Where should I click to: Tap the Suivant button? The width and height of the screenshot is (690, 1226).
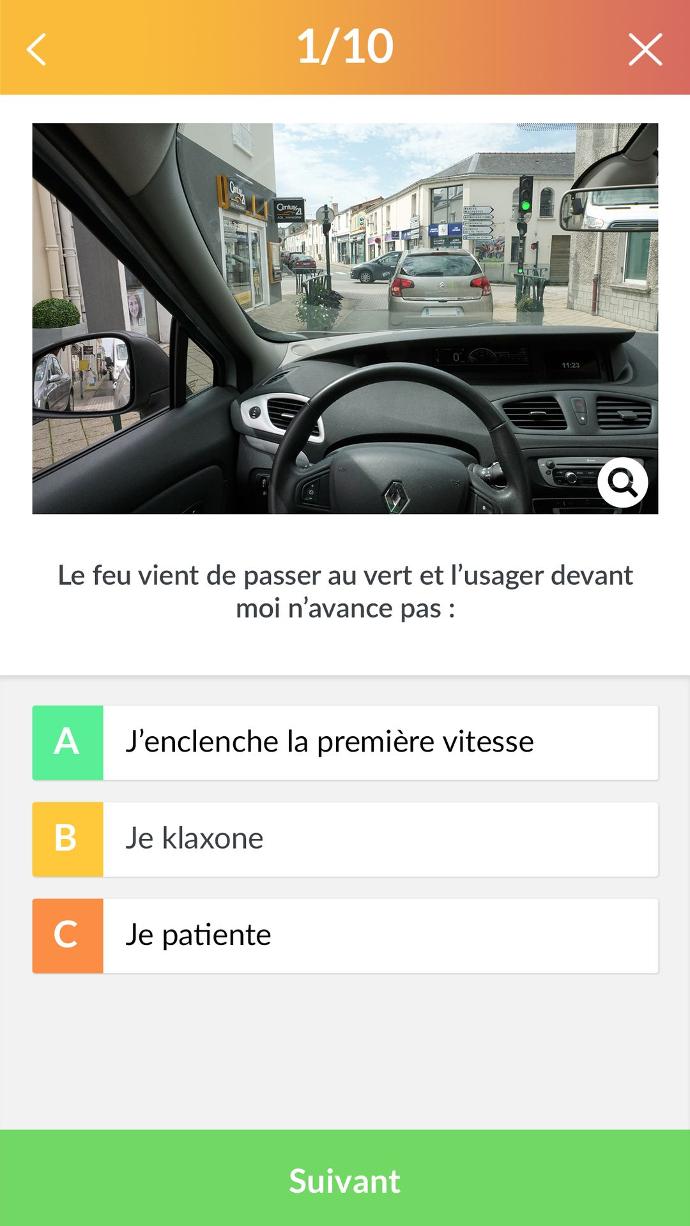click(345, 1178)
